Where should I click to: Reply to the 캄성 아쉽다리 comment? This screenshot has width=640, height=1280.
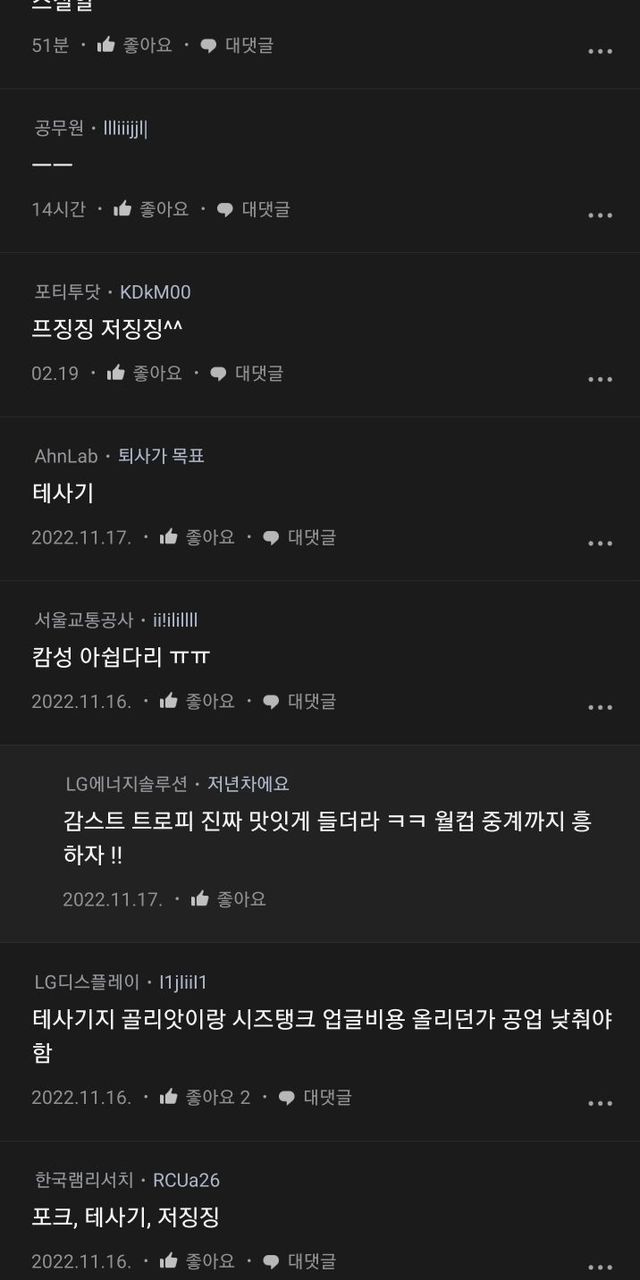pyautogui.click(x=299, y=701)
